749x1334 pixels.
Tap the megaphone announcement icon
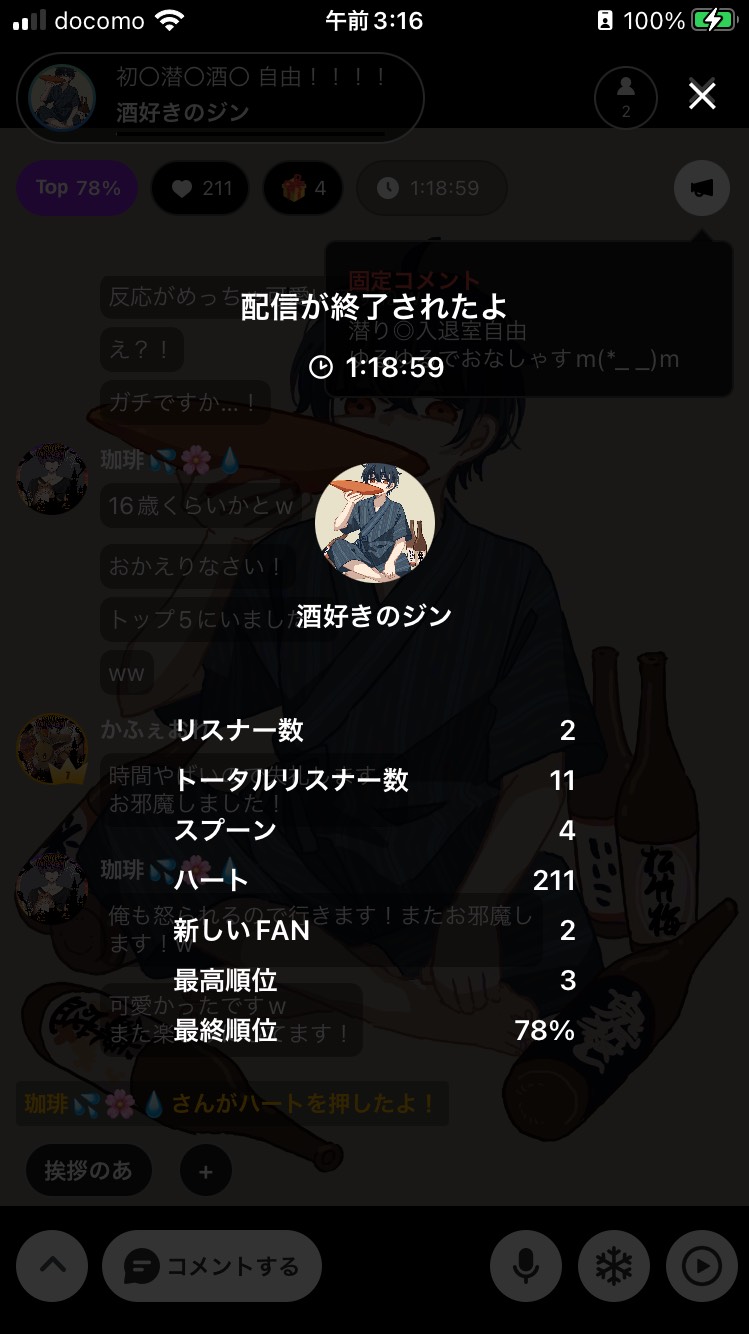click(x=701, y=188)
